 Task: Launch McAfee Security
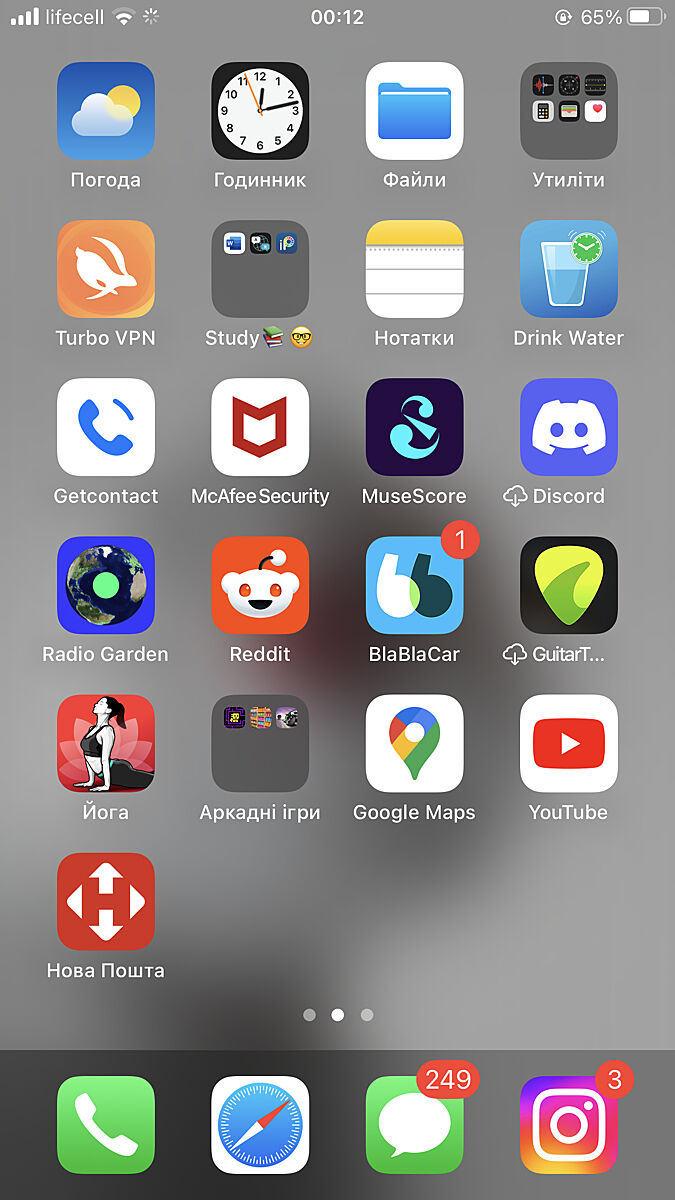(x=260, y=427)
